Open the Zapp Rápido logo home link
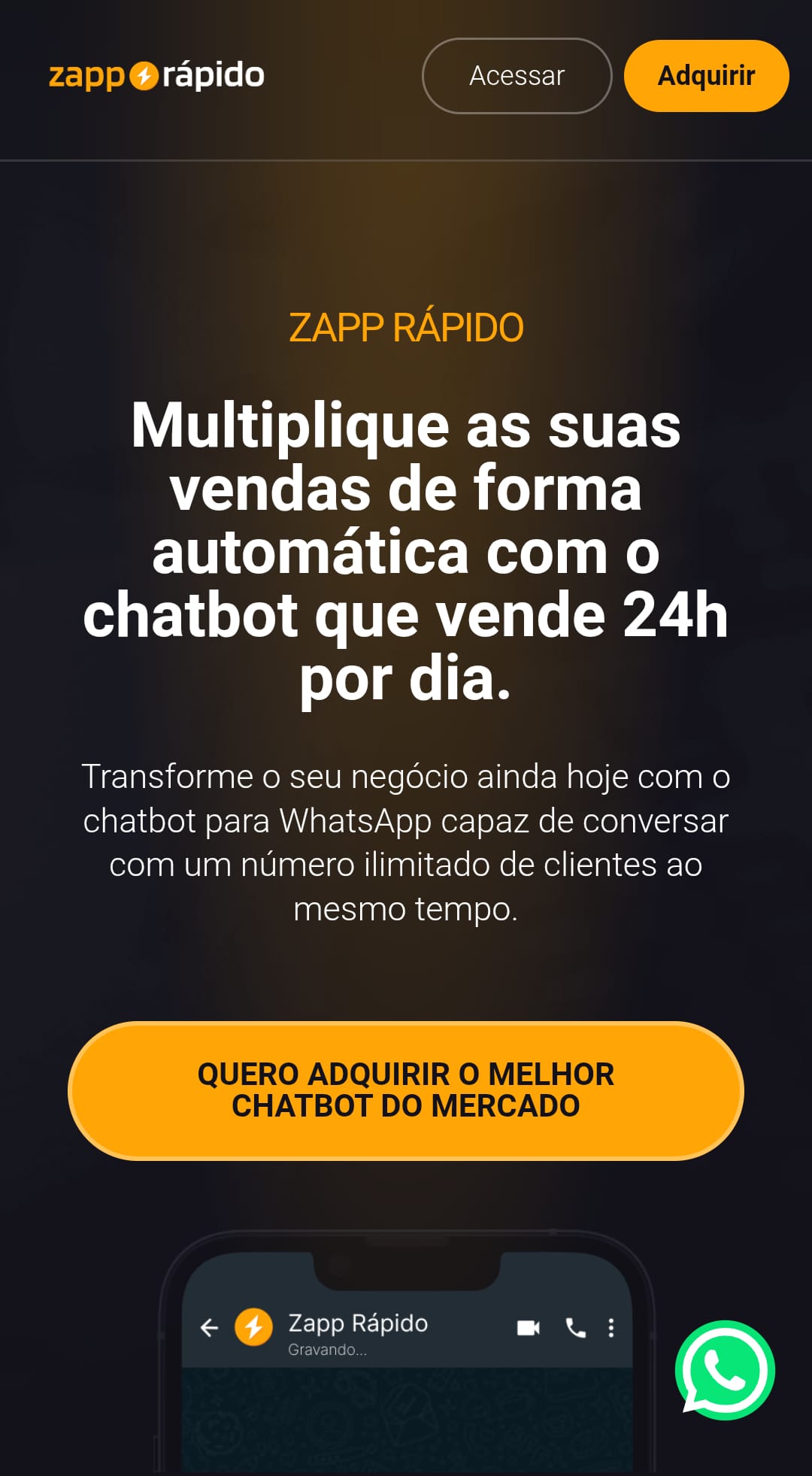This screenshot has height=1476, width=812. [156, 76]
